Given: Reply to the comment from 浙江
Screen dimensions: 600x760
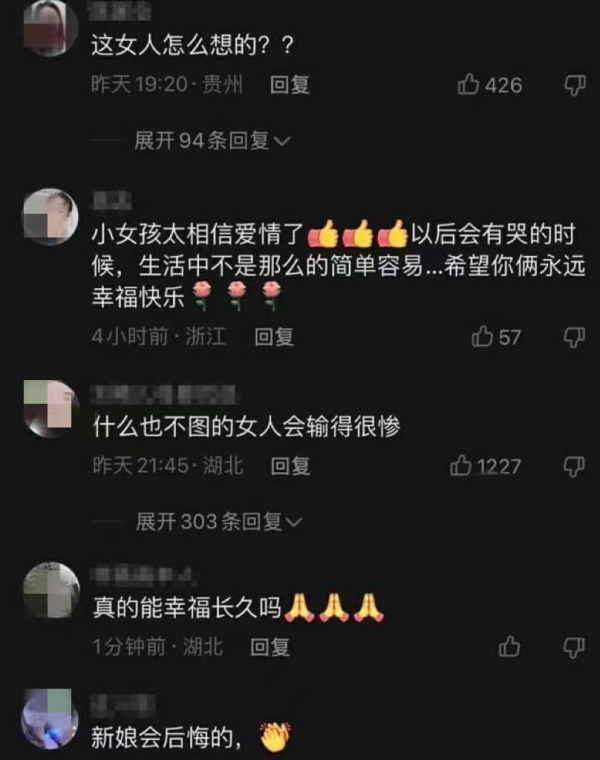Looking at the screenshot, I should click(x=273, y=337).
